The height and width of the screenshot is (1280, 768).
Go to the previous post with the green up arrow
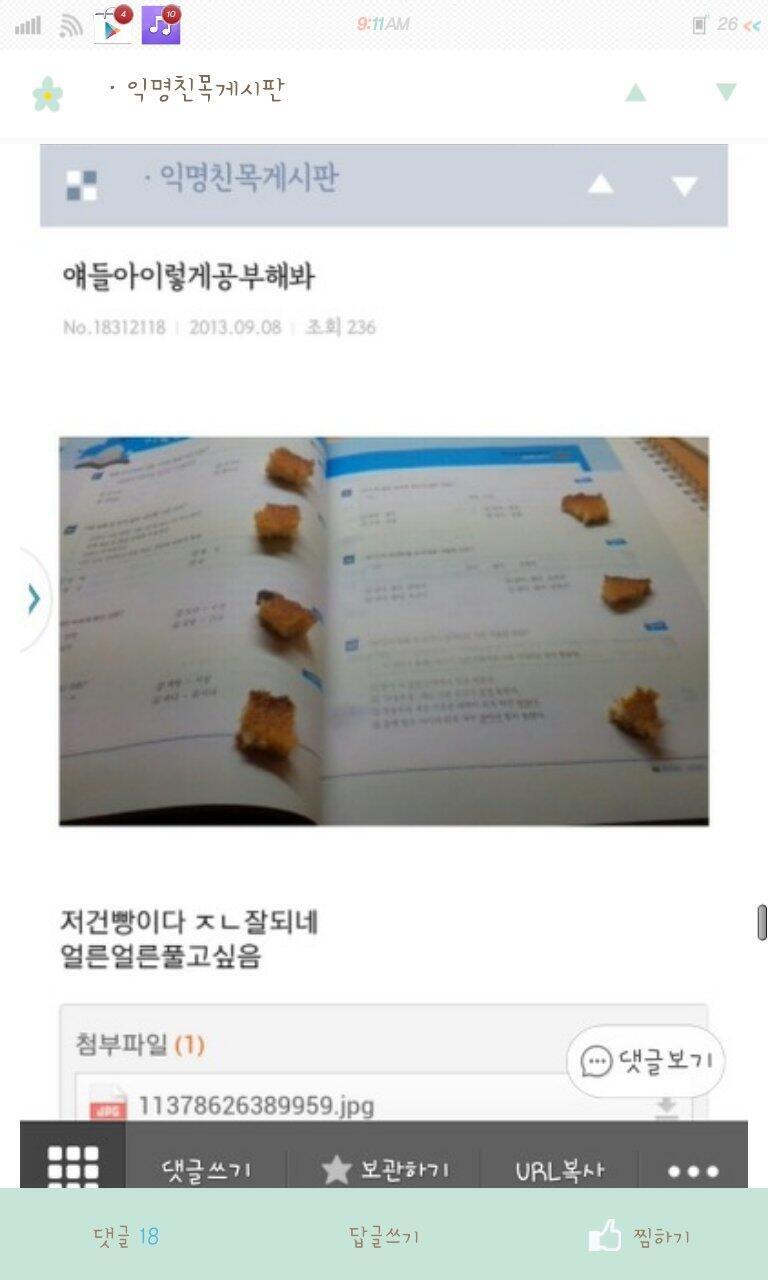(635, 93)
